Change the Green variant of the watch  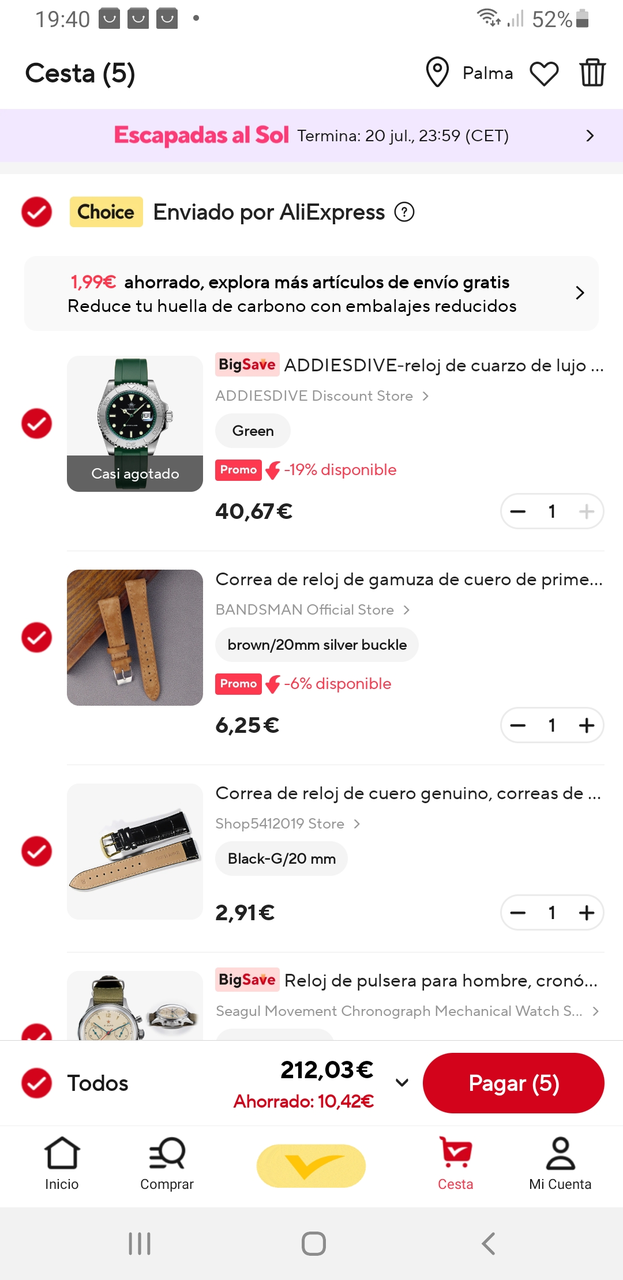click(253, 431)
